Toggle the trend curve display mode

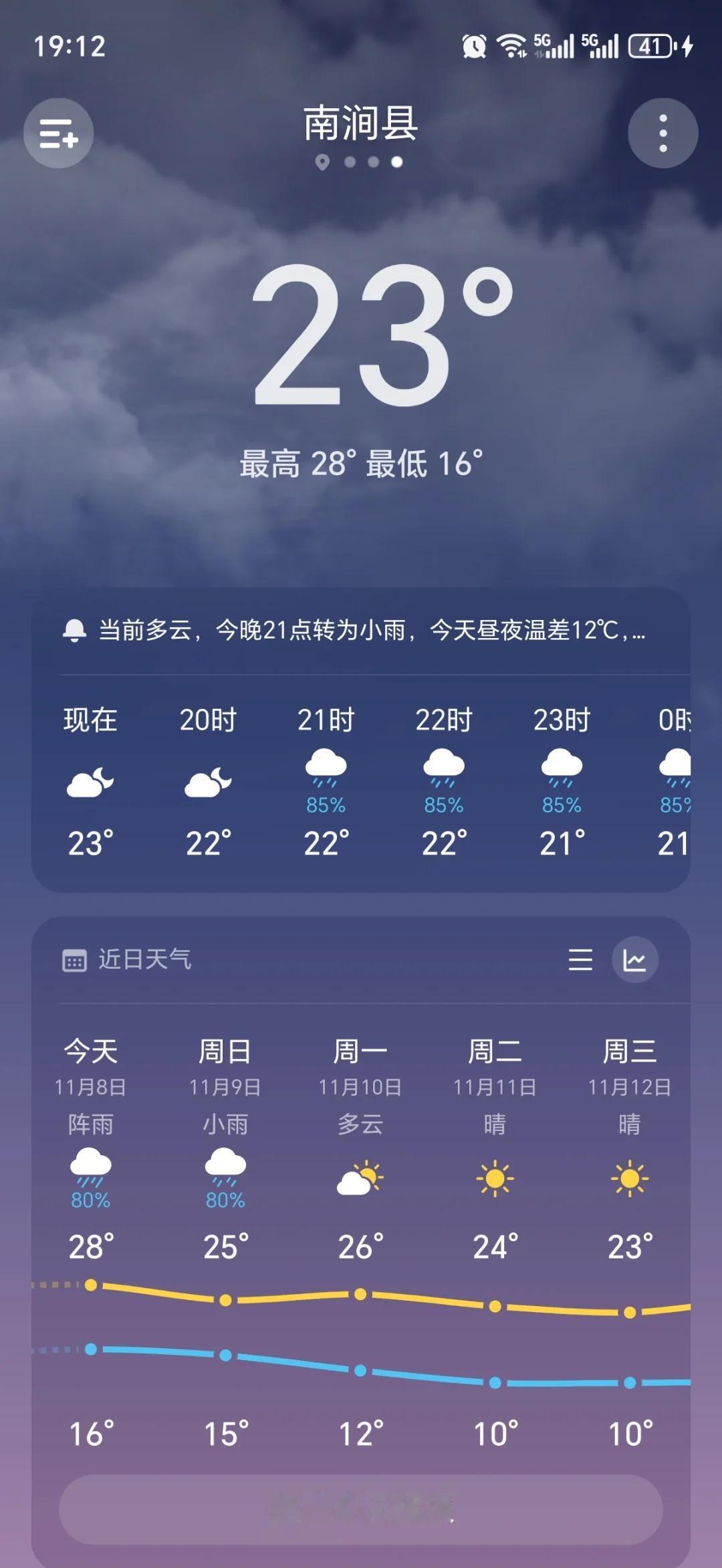coord(636,958)
